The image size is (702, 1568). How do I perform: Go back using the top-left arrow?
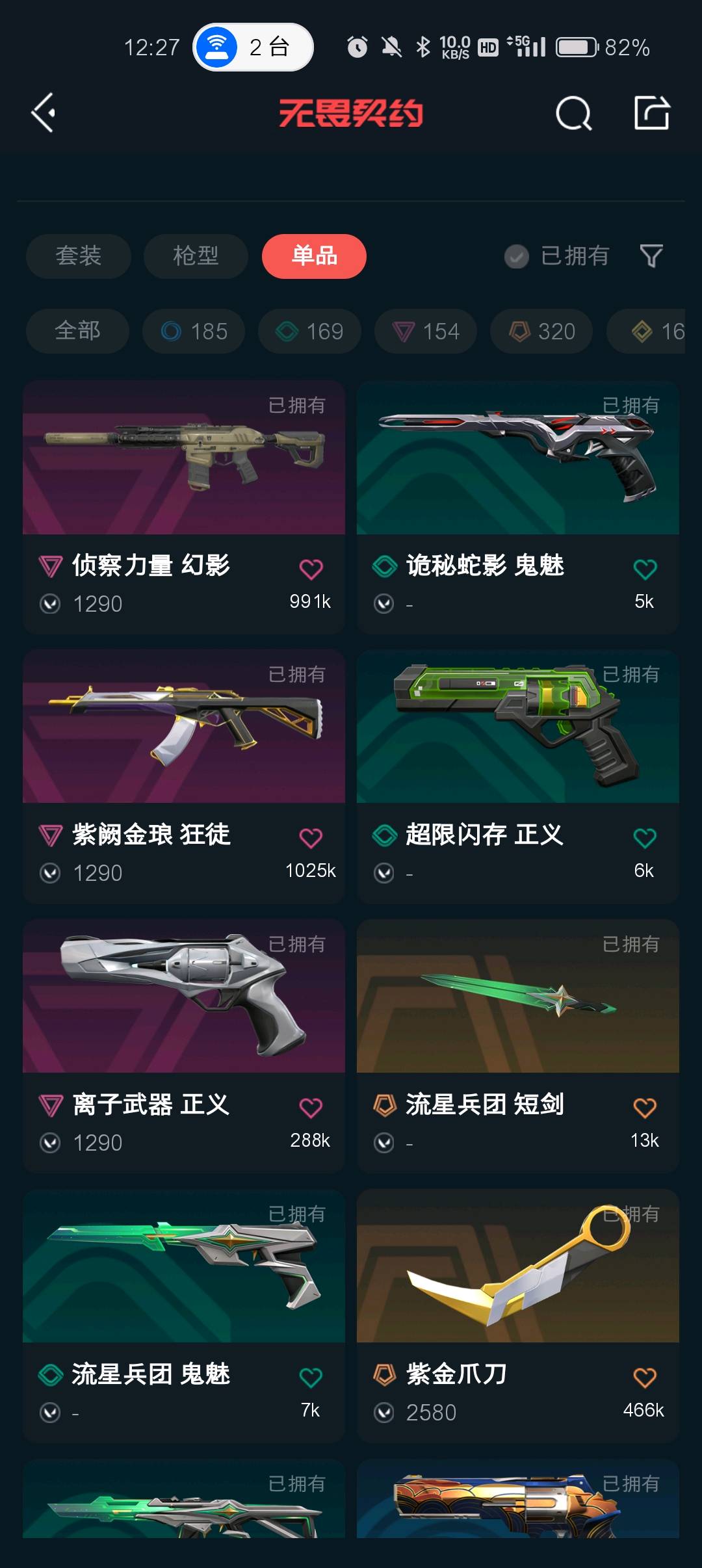(44, 113)
